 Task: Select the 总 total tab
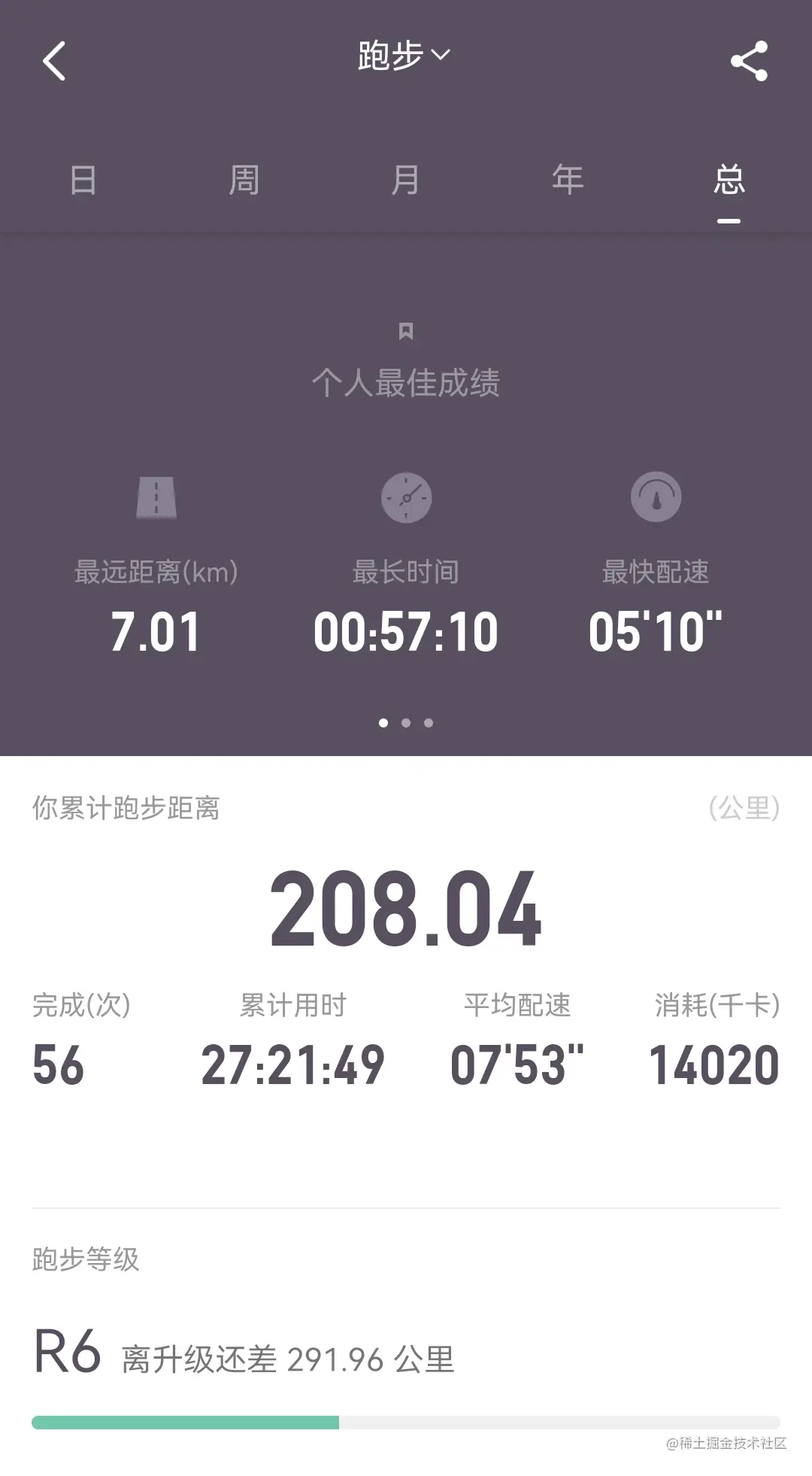click(x=728, y=180)
